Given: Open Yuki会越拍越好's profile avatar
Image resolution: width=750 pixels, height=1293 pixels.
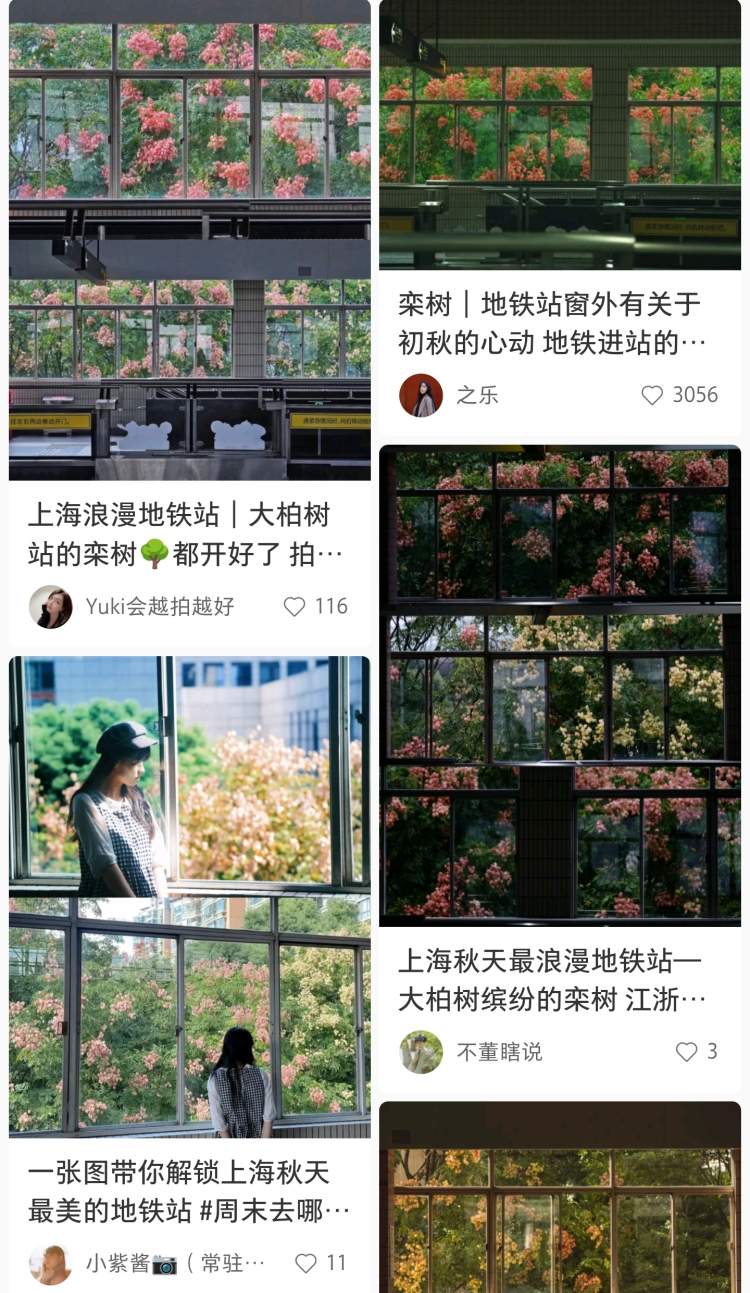Looking at the screenshot, I should tap(50, 606).
